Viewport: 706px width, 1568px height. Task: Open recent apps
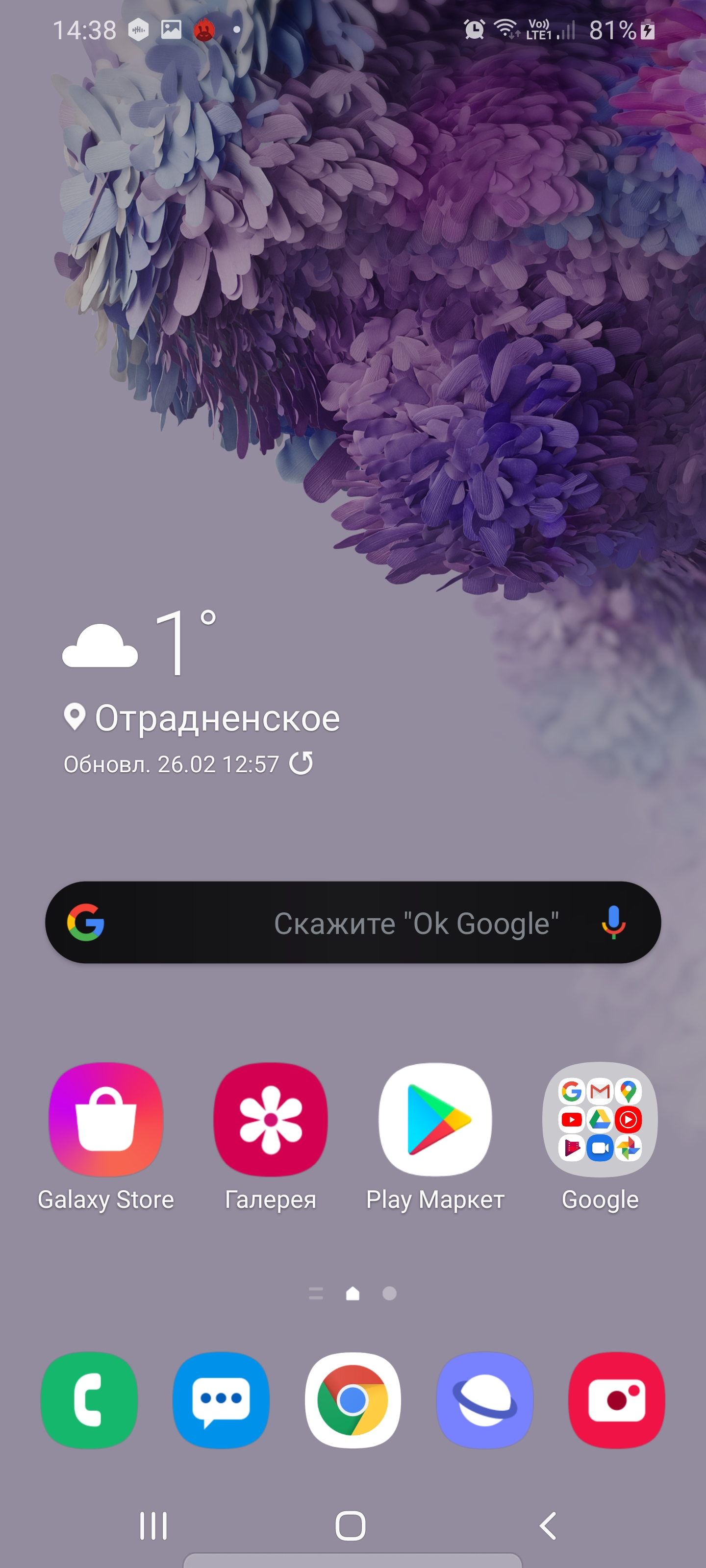point(153,1526)
